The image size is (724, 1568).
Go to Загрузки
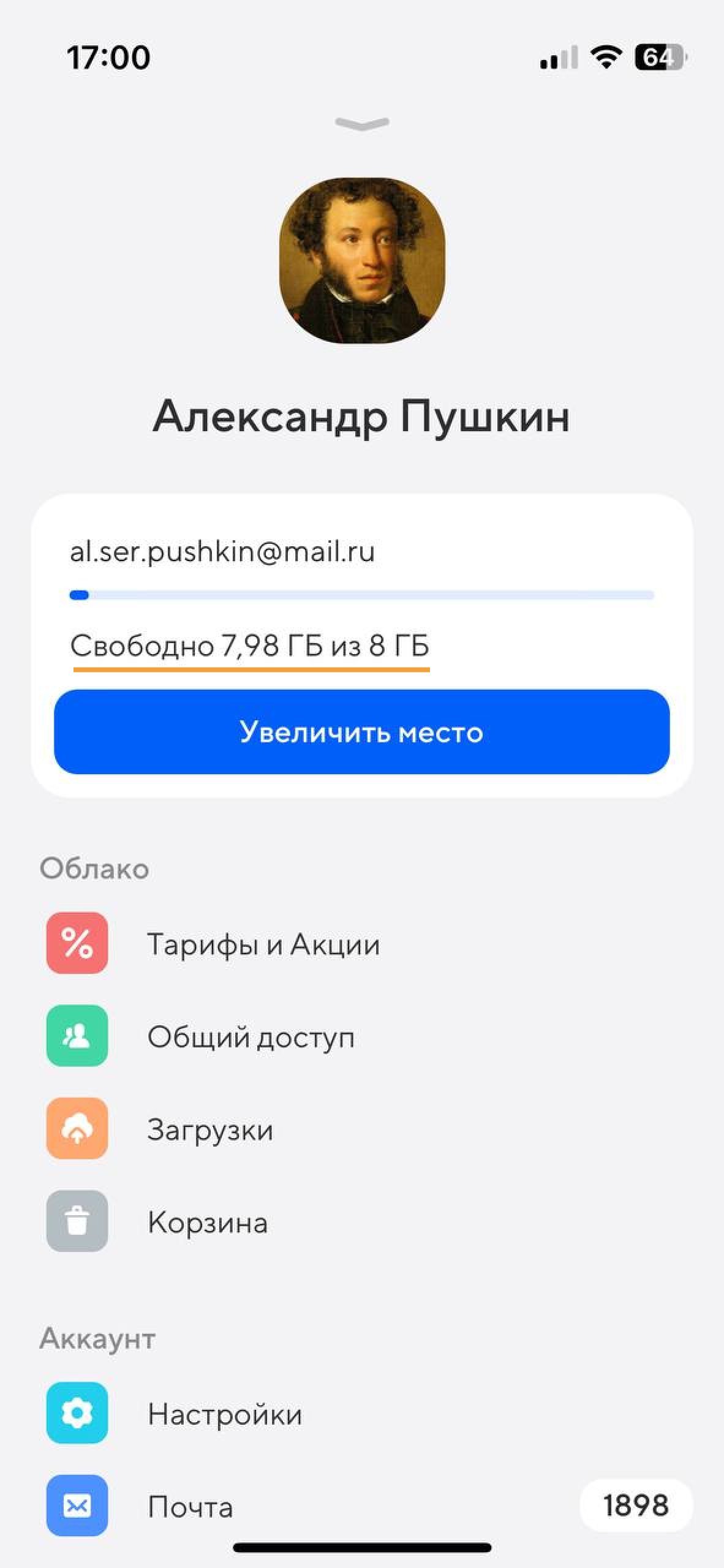[x=210, y=1129]
